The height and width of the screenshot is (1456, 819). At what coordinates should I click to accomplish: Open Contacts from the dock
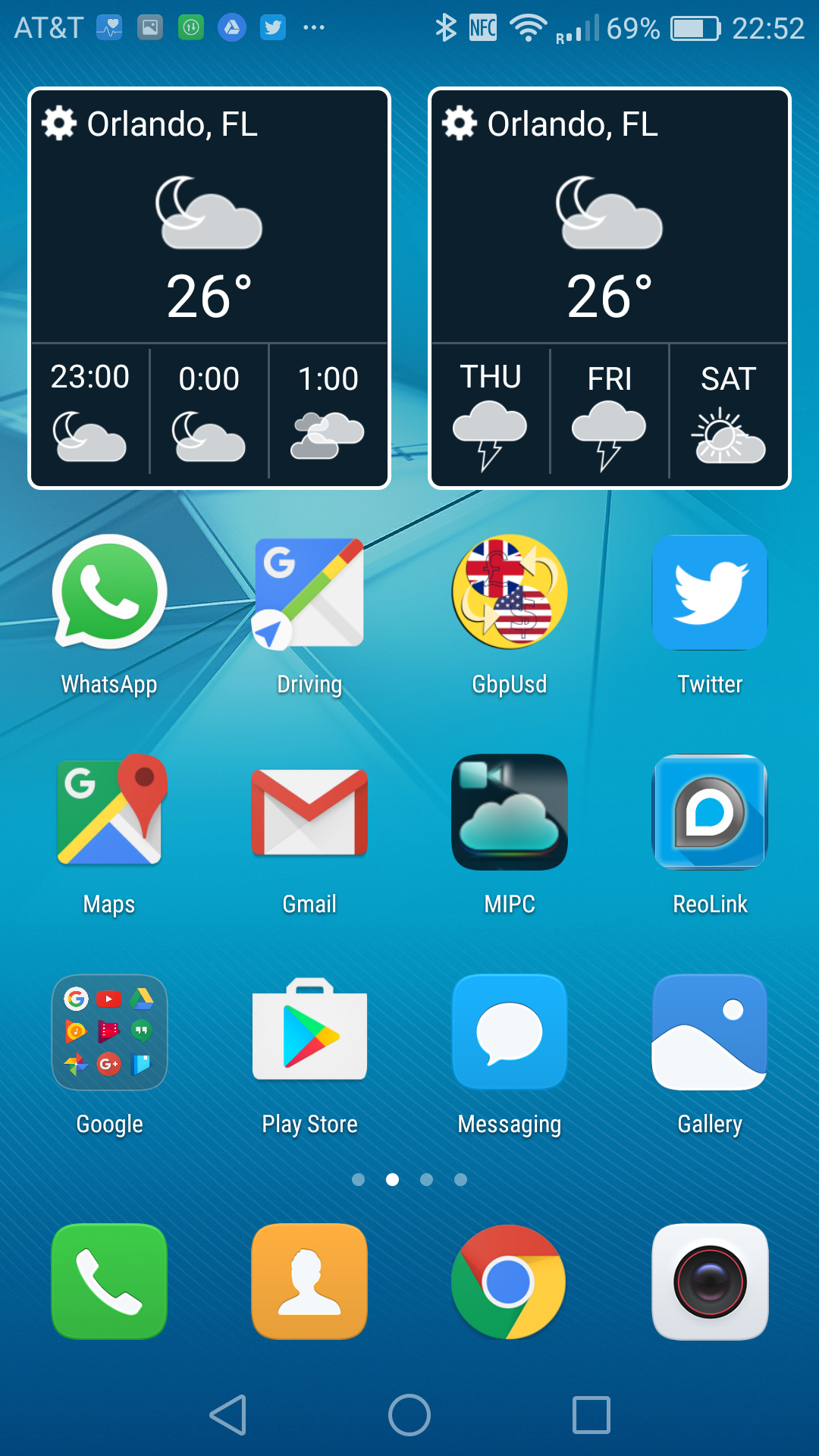click(x=309, y=1282)
